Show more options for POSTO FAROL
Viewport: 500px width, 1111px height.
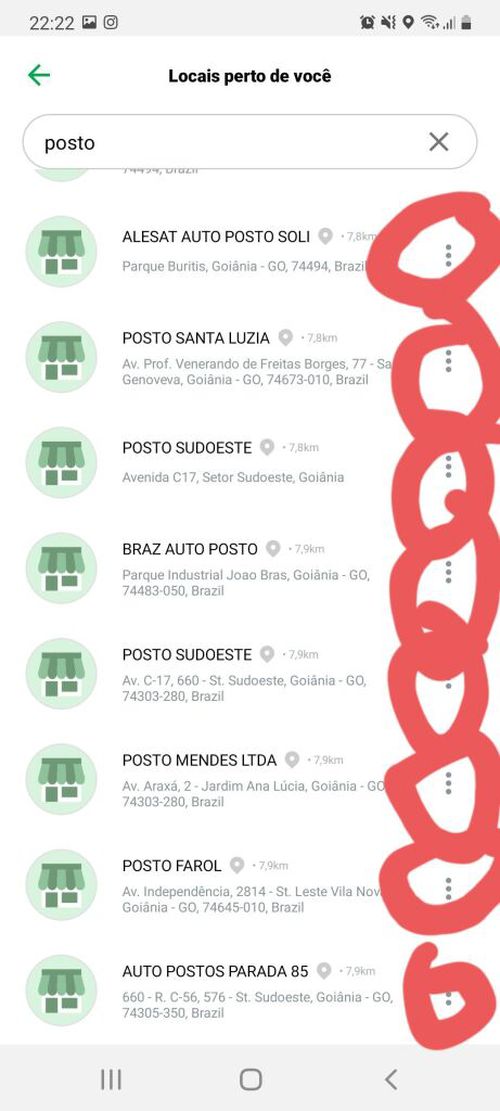pyautogui.click(x=448, y=889)
